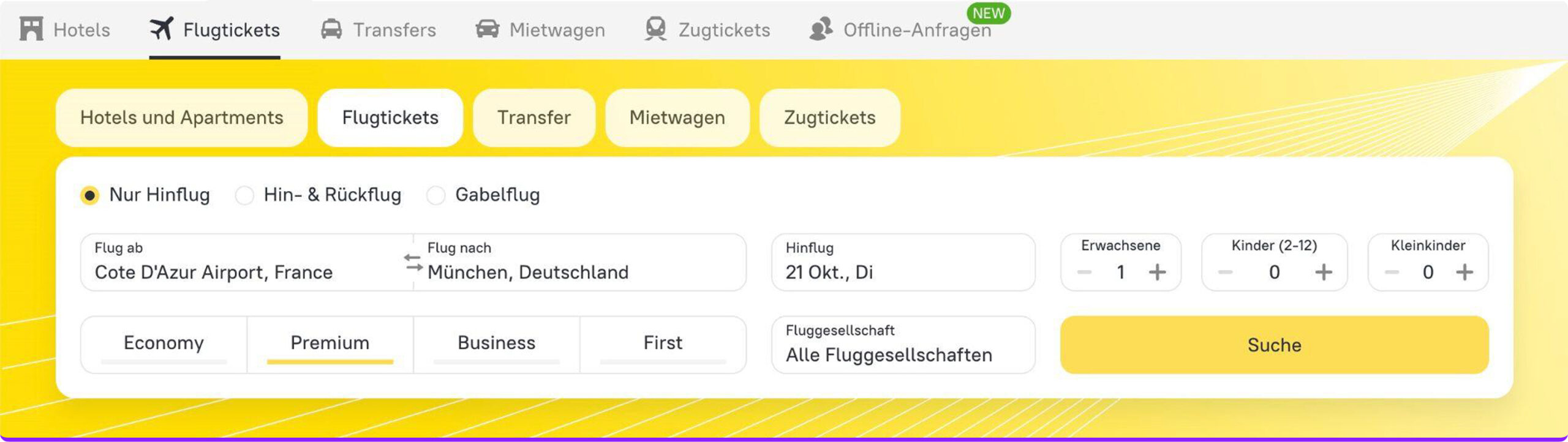This screenshot has height=442, width=1568.
Task: Tap the Suche button
Action: point(1274,345)
